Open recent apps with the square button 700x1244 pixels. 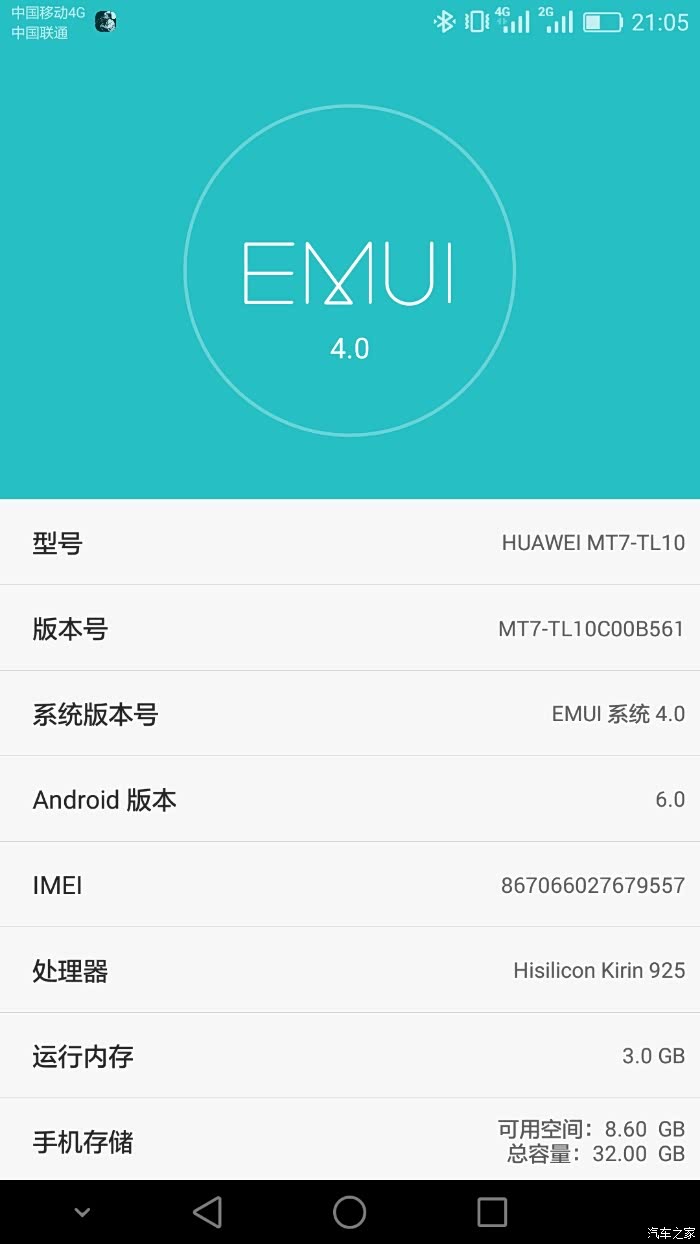(x=492, y=1212)
